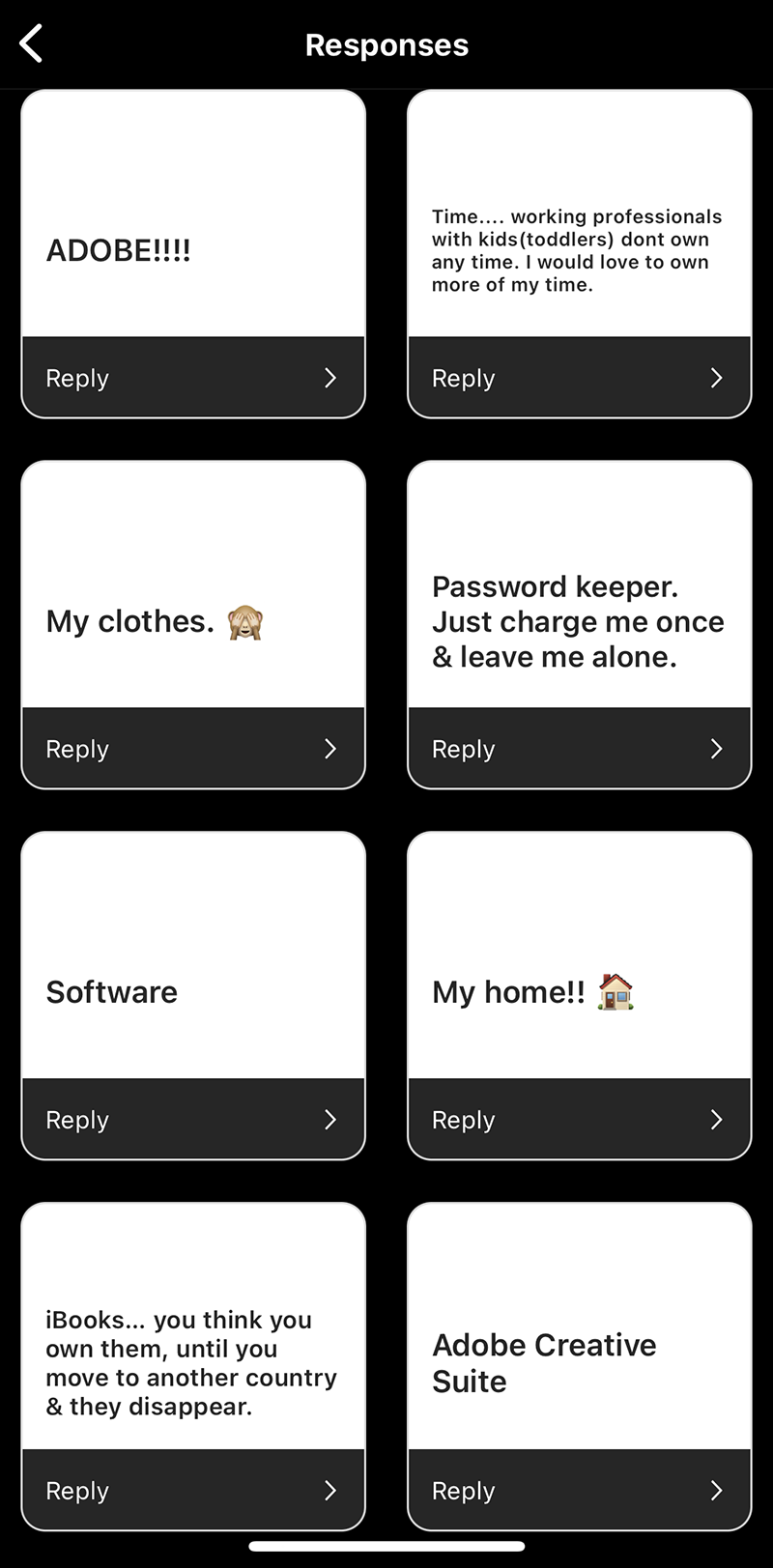Reply to the iBooks response
773x1568 pixels.
[193, 1490]
